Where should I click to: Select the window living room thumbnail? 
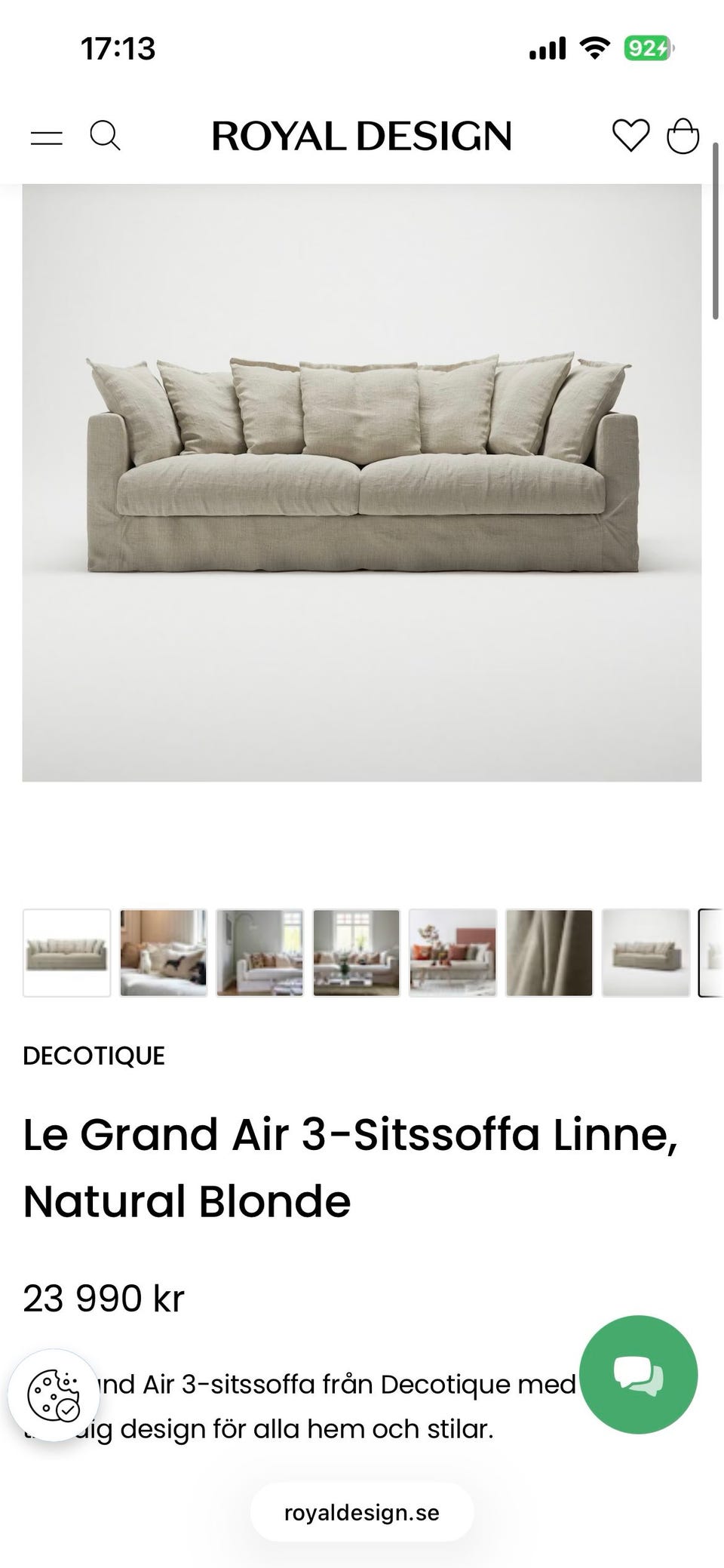[x=357, y=952]
